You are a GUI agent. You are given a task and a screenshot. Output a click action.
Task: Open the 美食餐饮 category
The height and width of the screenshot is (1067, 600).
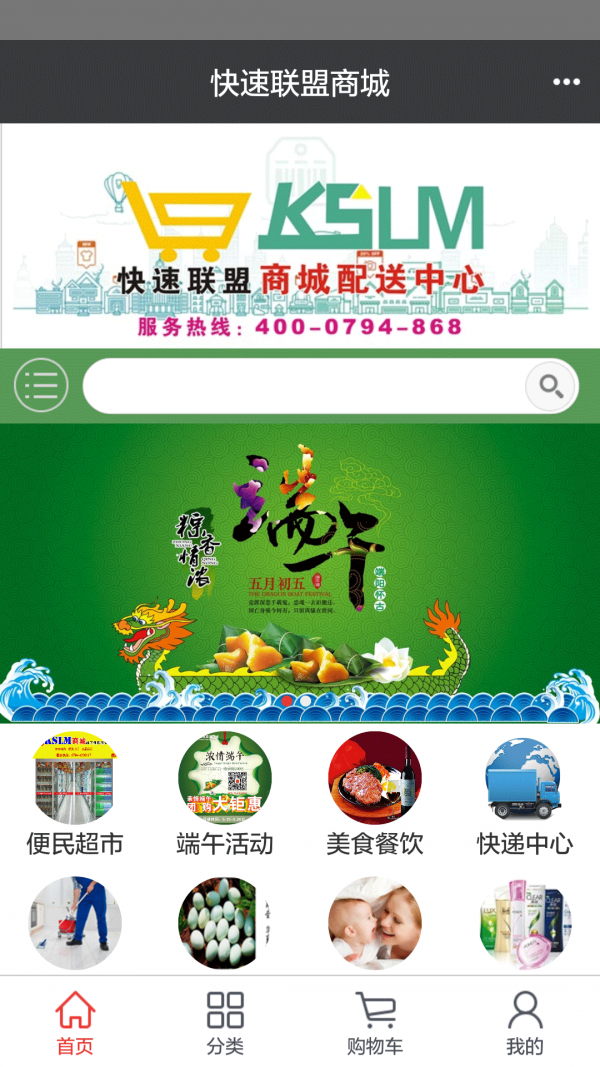[375, 795]
